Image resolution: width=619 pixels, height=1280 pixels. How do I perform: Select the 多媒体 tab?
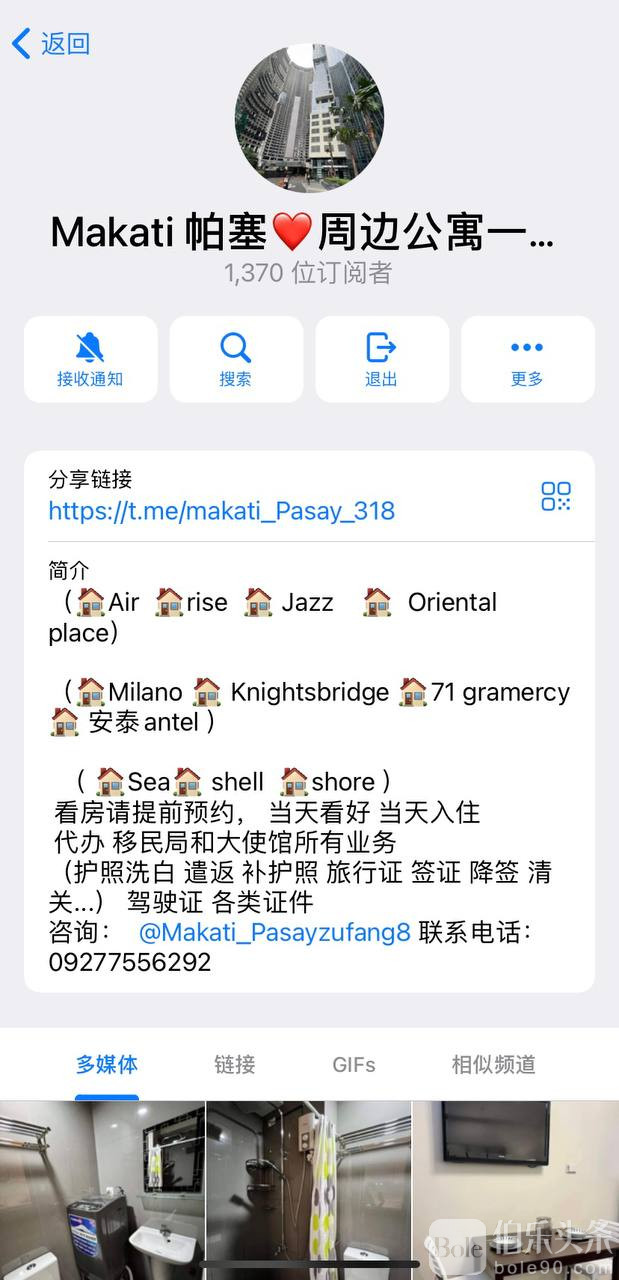pyautogui.click(x=107, y=1065)
